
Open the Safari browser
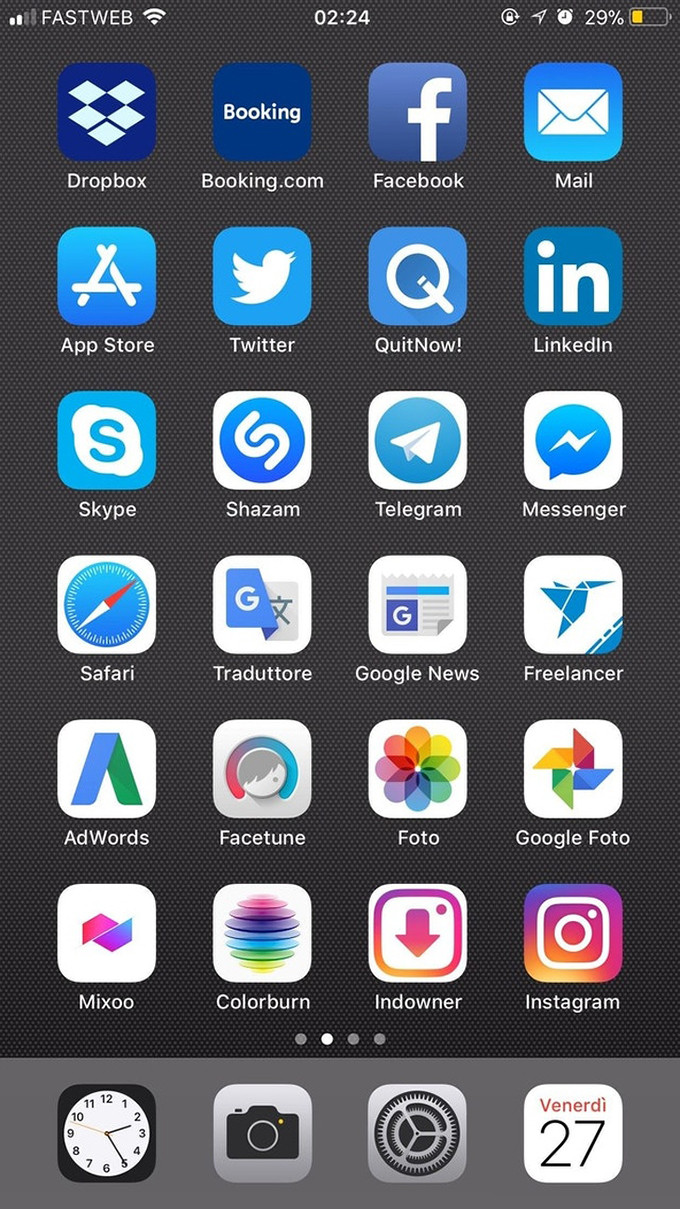tap(107, 604)
